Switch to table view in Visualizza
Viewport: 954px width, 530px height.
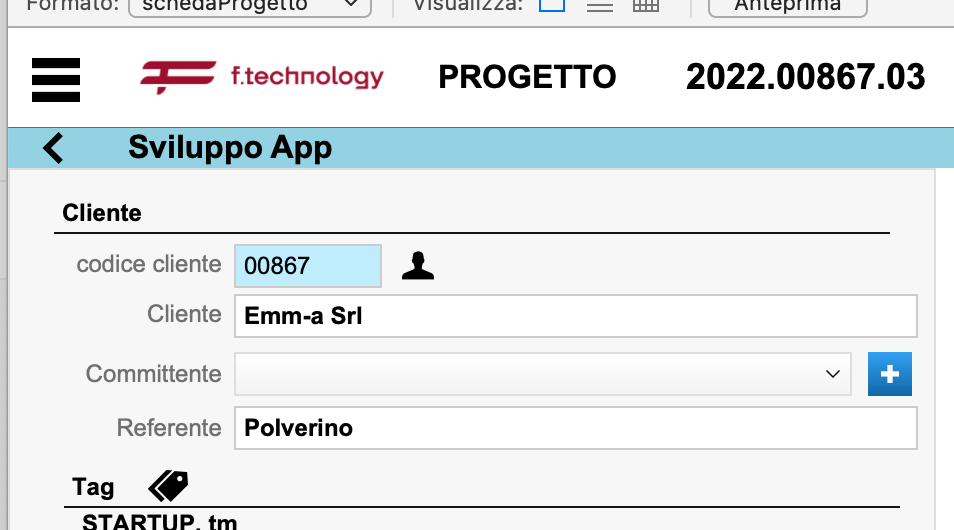click(647, 6)
